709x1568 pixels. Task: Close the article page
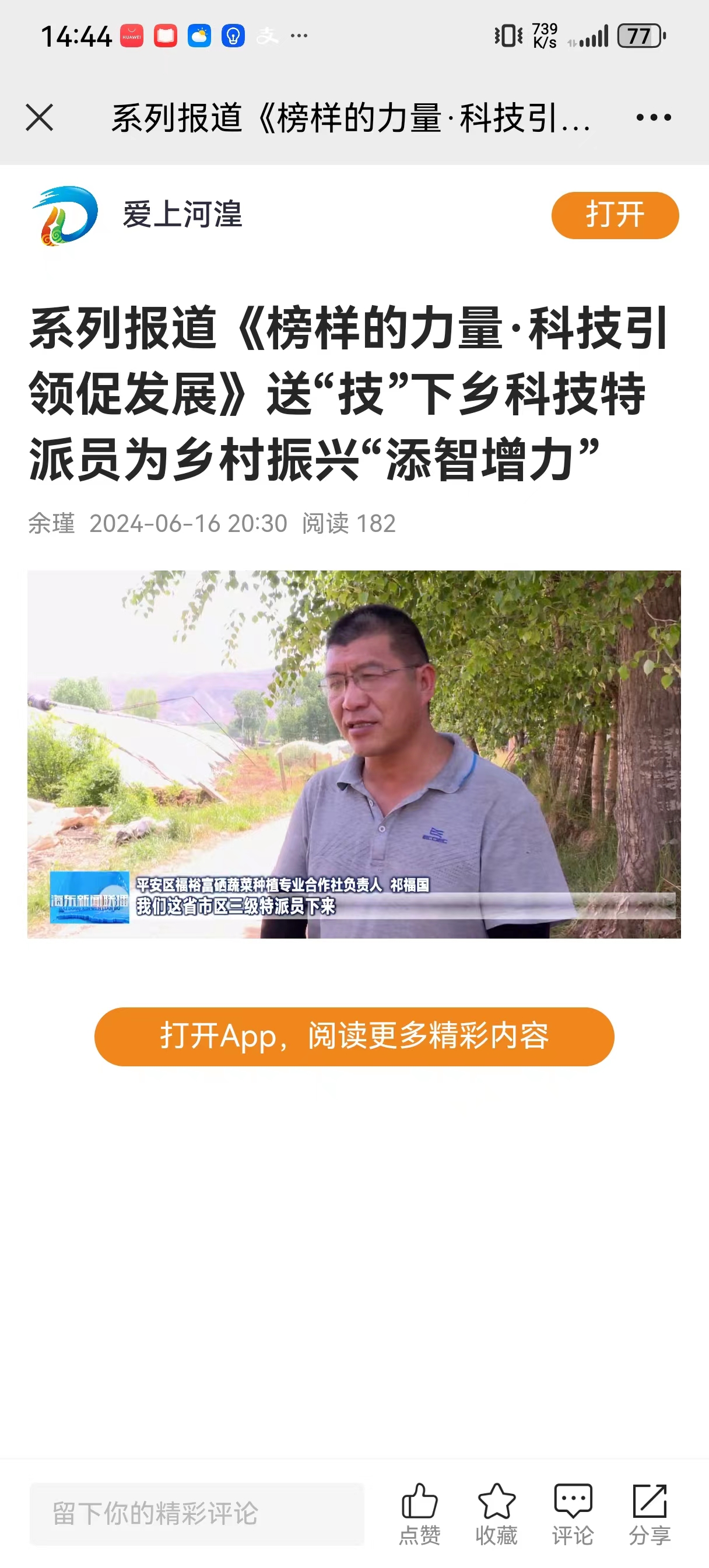coord(40,117)
